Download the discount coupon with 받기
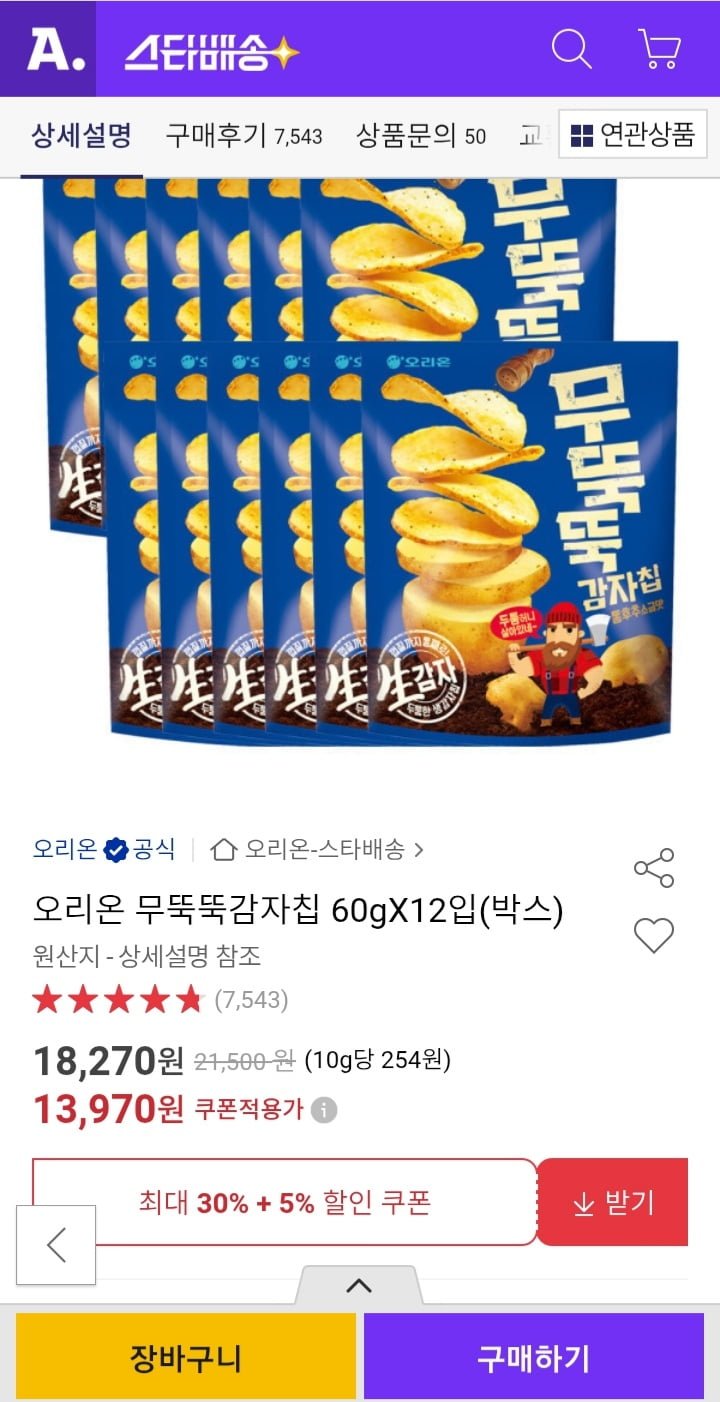 point(613,1202)
